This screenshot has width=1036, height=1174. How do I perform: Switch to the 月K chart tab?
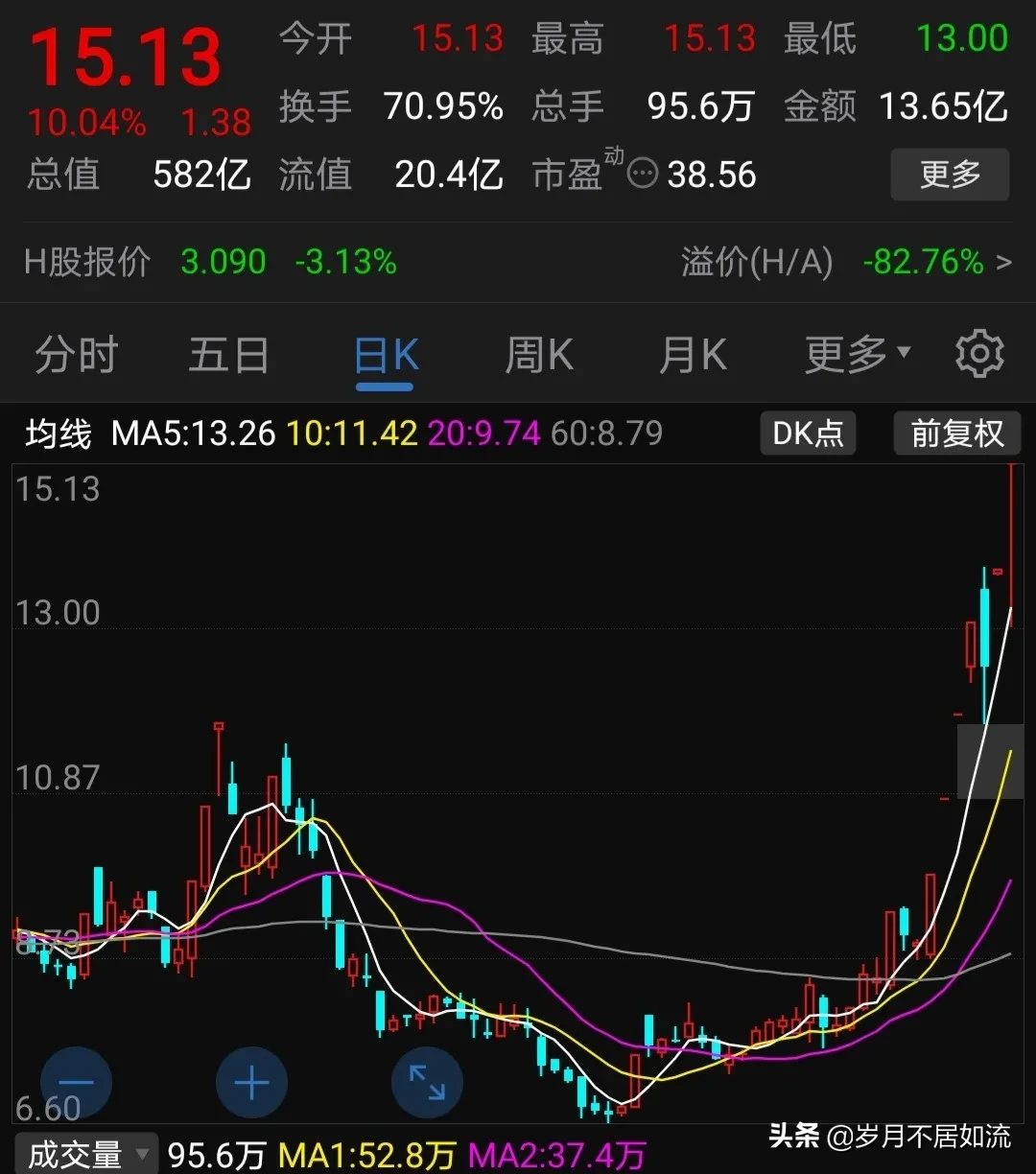[693, 356]
